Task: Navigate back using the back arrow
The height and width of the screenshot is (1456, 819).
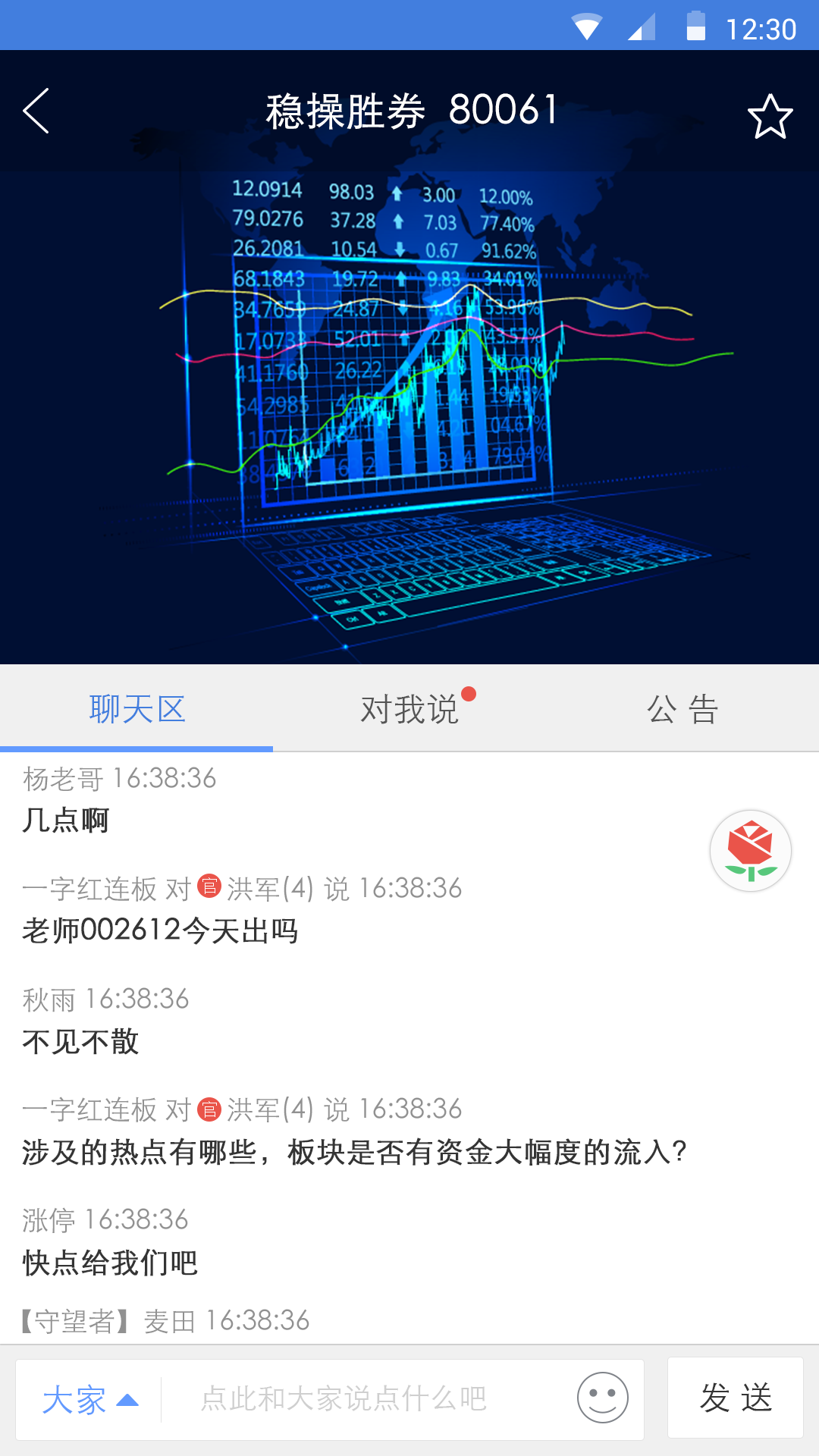Action: coord(36,111)
